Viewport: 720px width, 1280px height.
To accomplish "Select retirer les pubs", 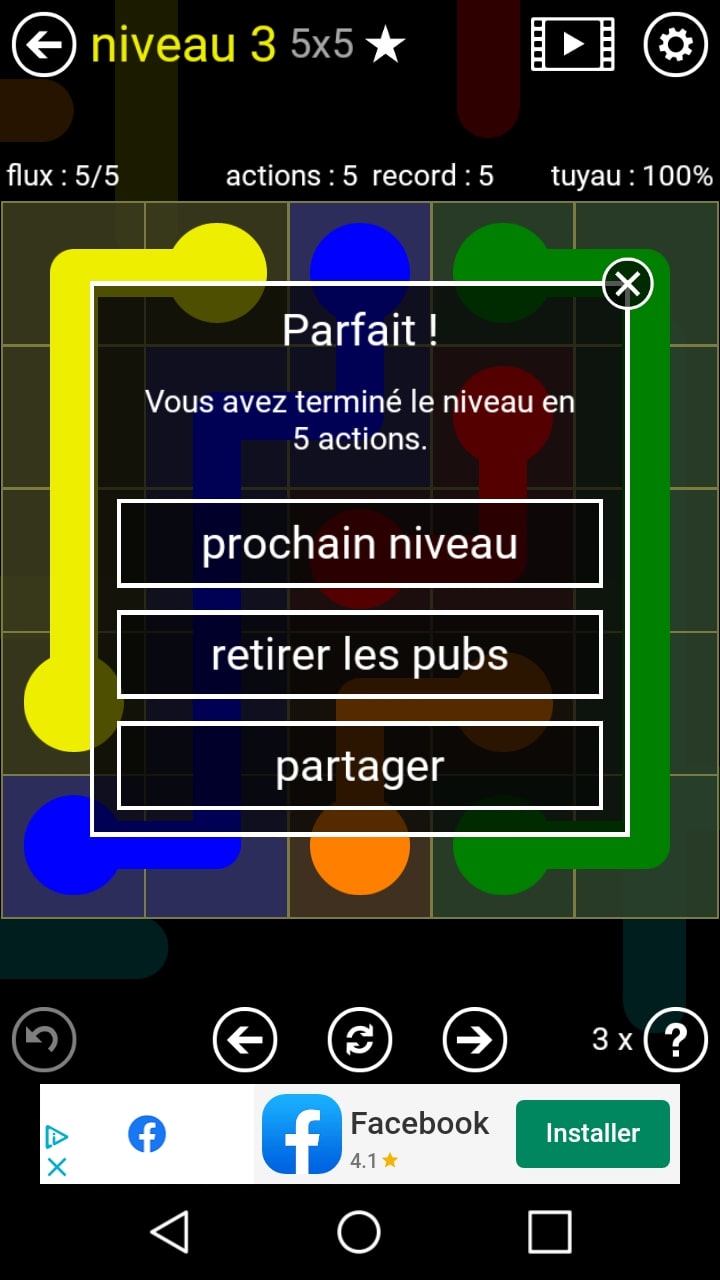I will pyautogui.click(x=360, y=654).
